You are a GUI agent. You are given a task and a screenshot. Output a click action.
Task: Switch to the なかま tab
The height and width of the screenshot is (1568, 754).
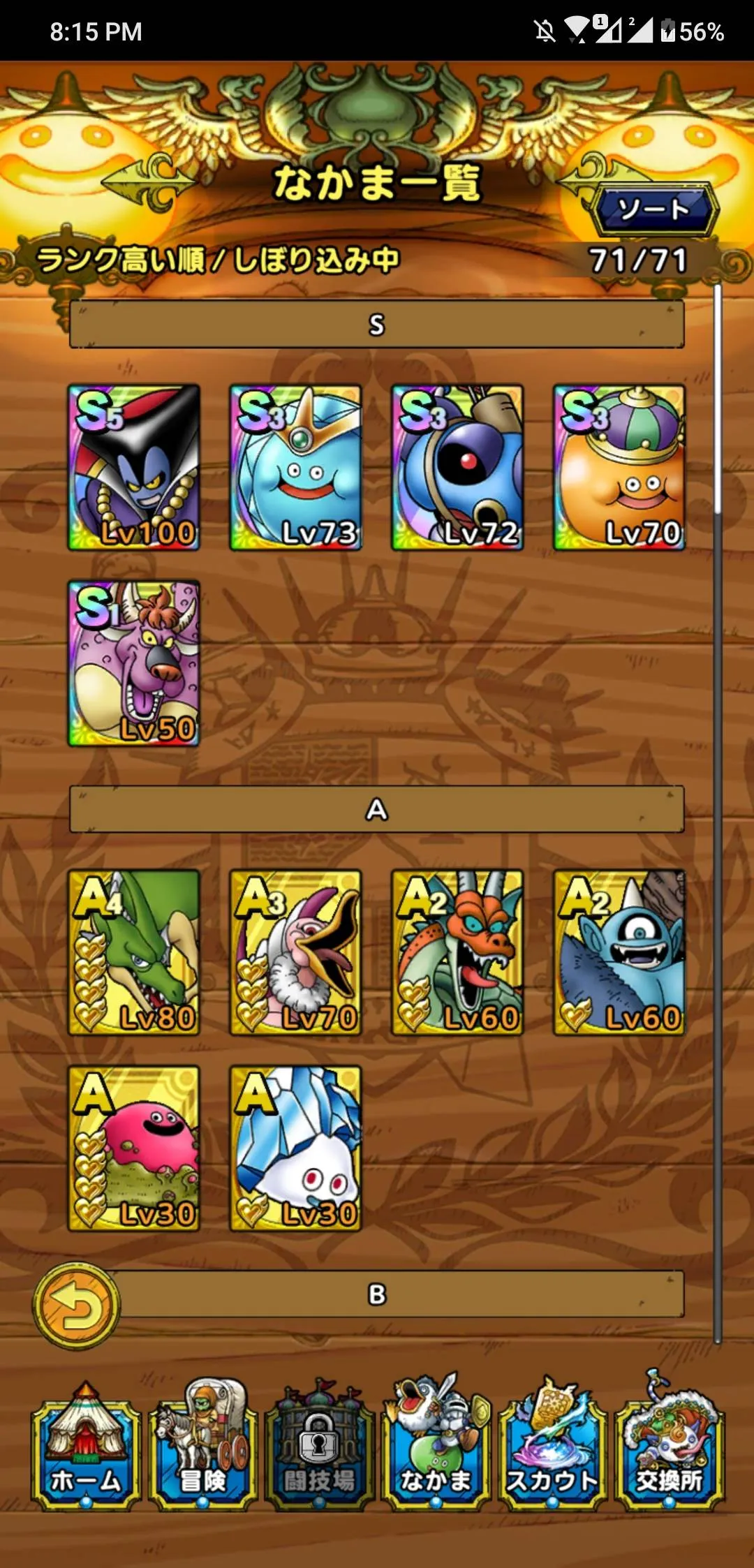click(x=436, y=1449)
